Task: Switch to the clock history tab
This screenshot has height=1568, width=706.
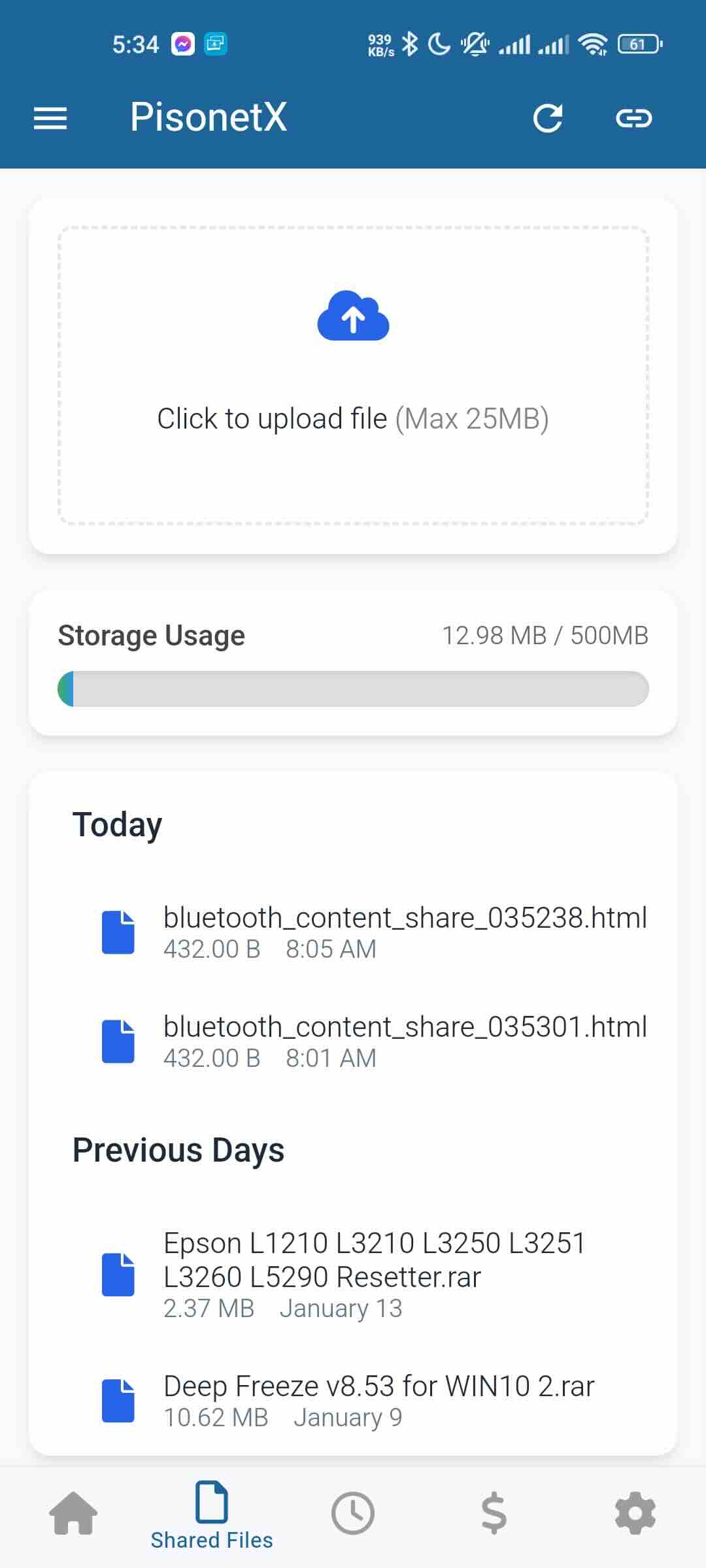Action: pyautogui.click(x=353, y=1513)
